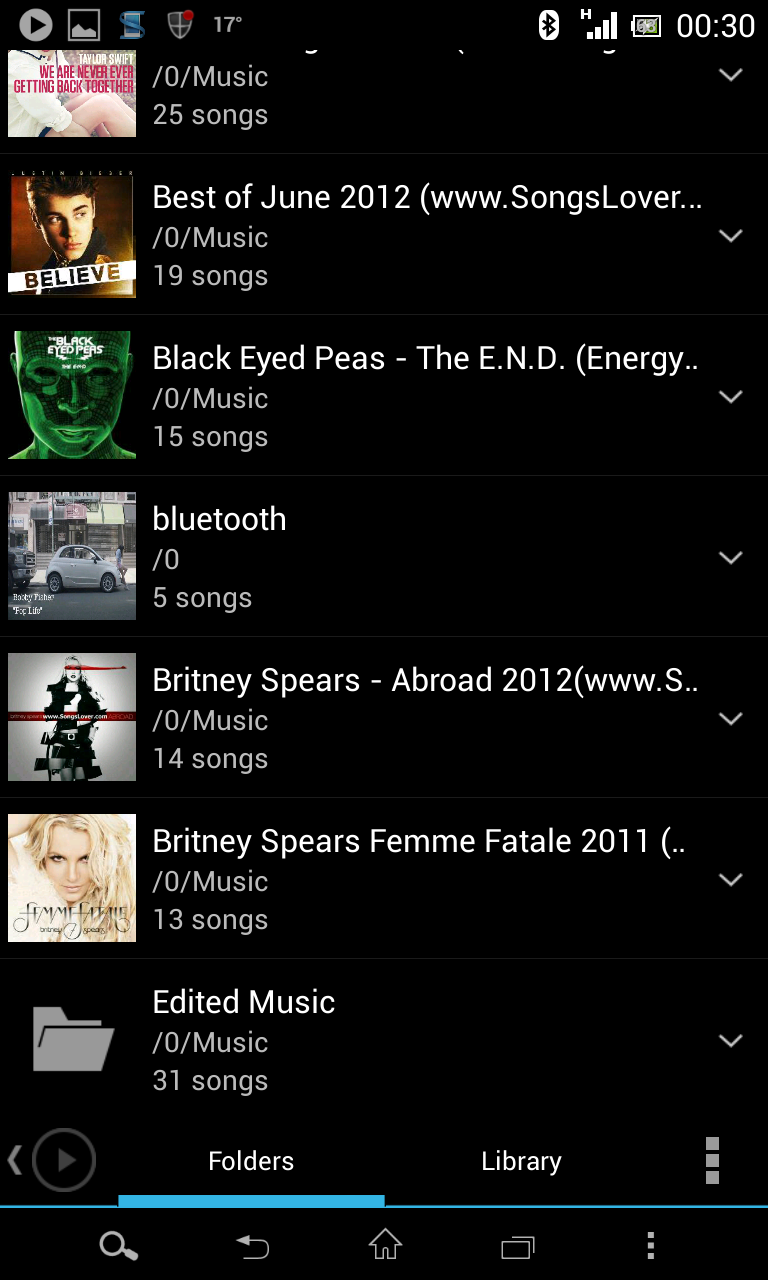Tap the play button beside Folders tab
The image size is (768, 1280).
(x=64, y=1160)
